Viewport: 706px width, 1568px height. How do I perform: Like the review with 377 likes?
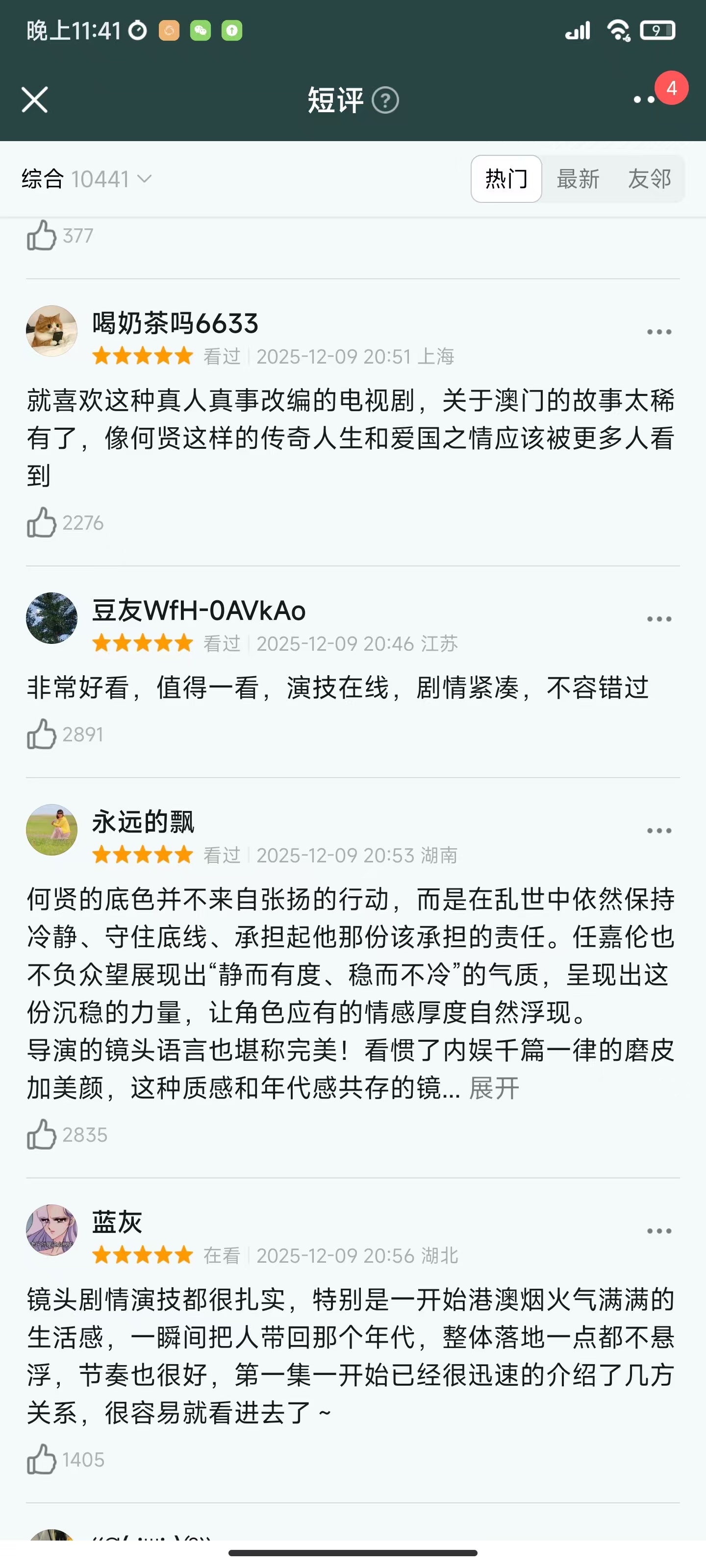tap(41, 236)
